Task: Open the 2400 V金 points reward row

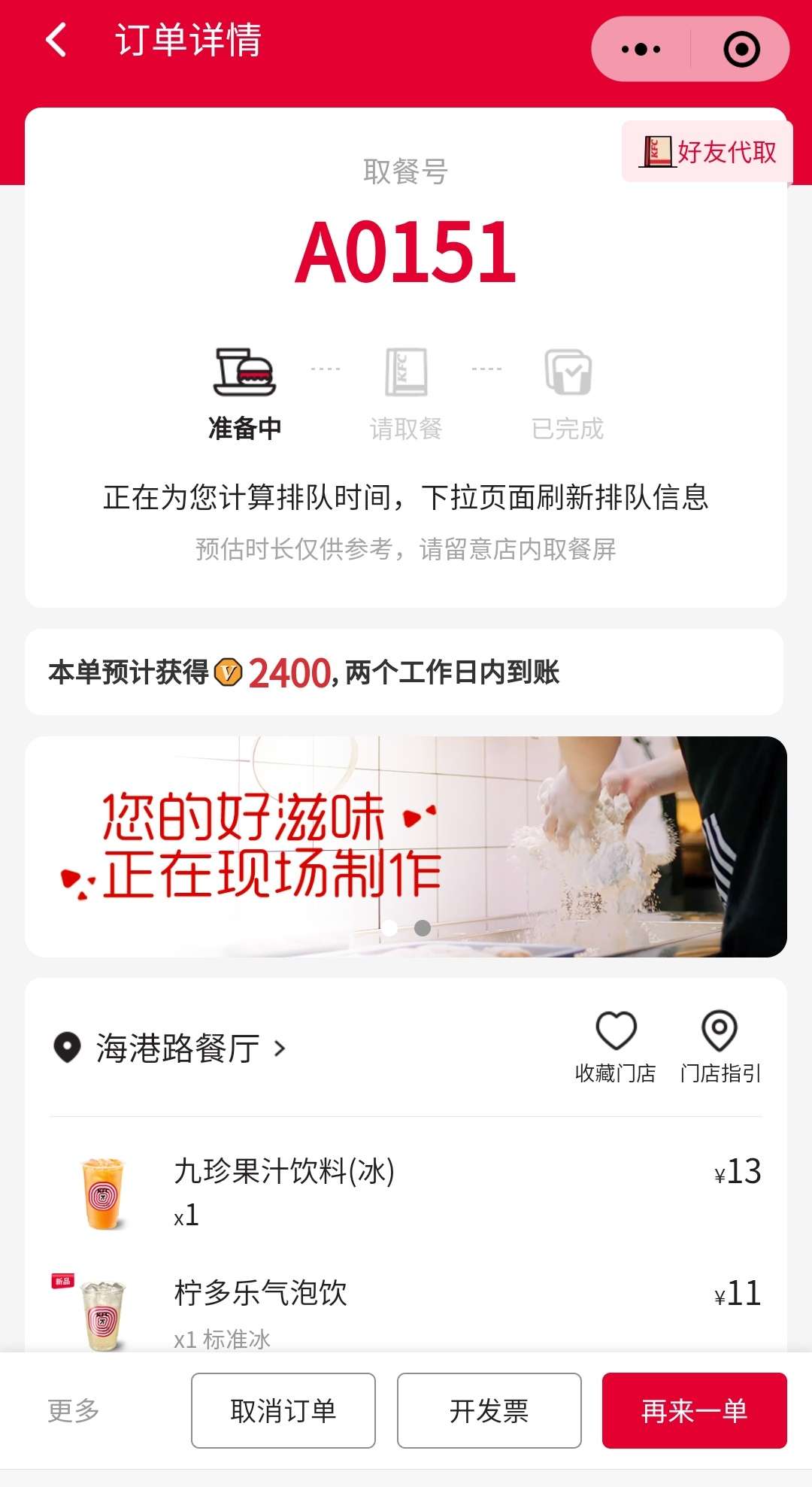Action: click(x=404, y=672)
